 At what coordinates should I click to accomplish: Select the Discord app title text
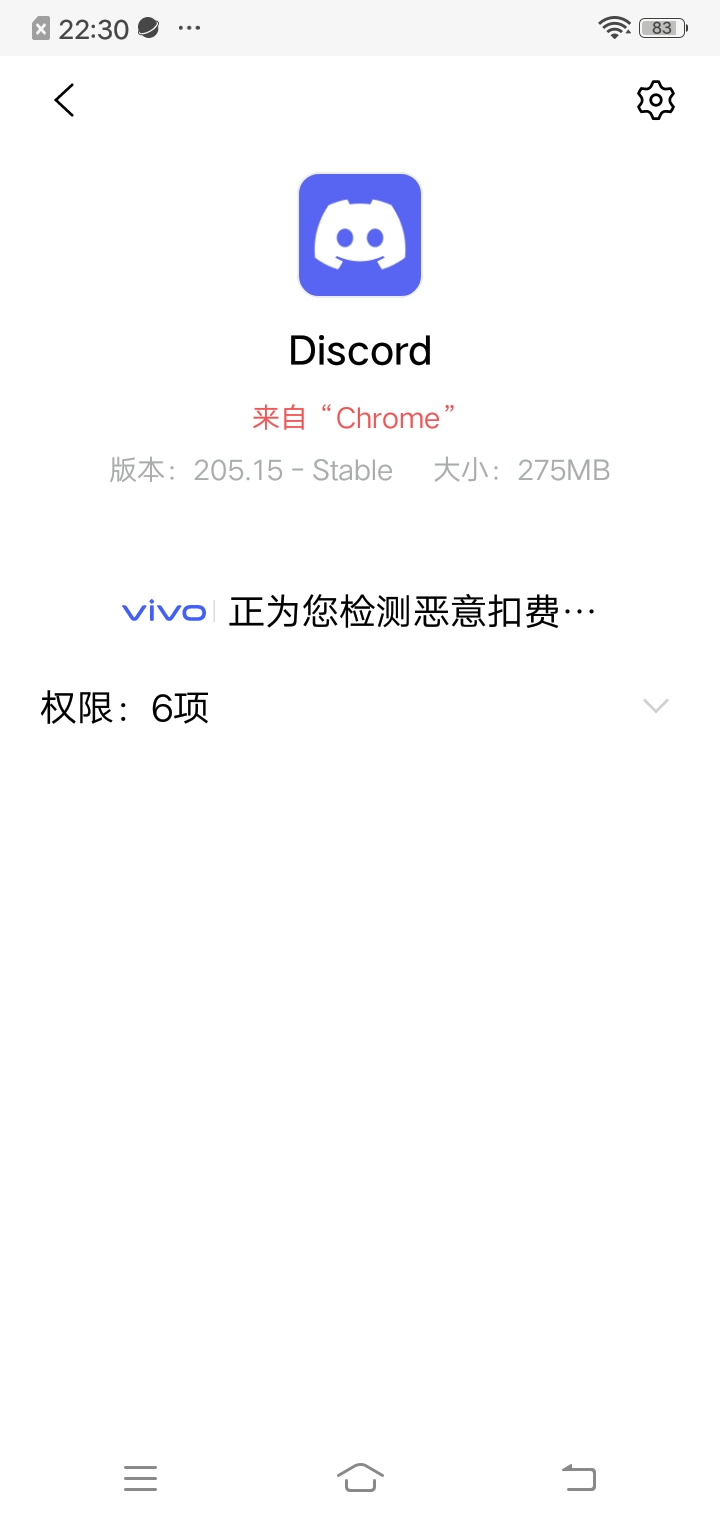360,350
